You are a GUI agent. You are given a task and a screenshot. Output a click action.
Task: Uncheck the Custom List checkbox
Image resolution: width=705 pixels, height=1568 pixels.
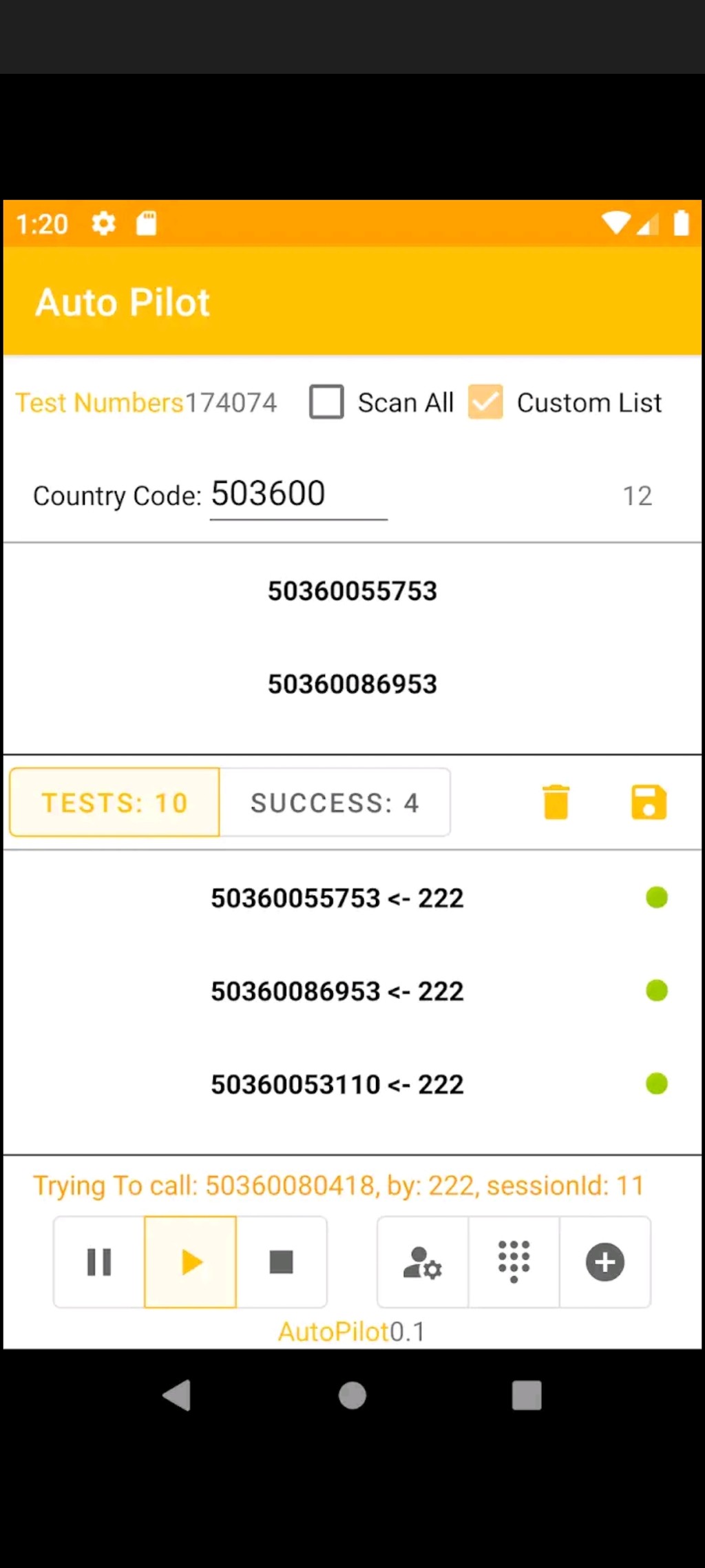tap(485, 402)
